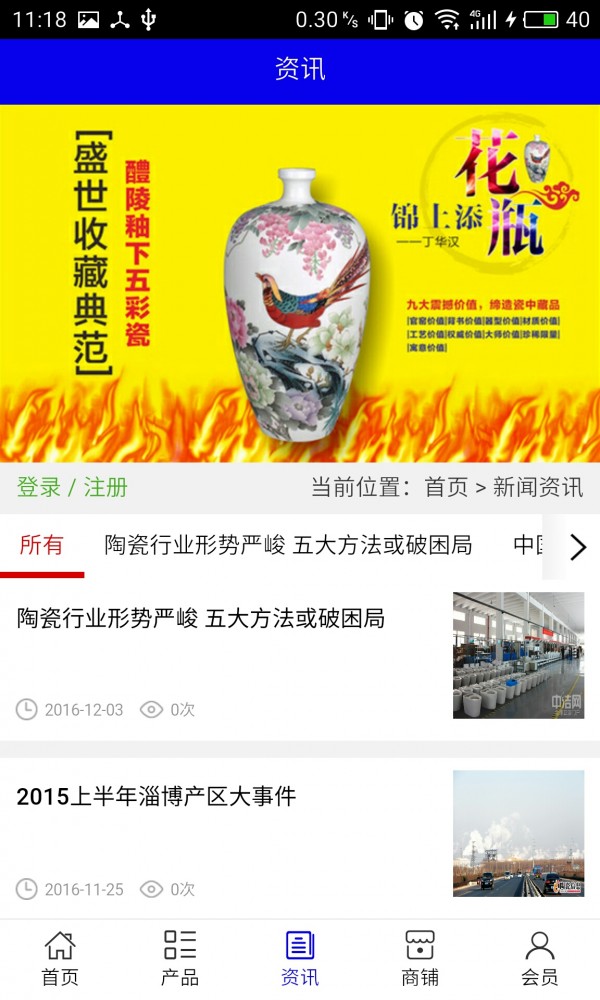This screenshot has height=1000, width=600.
Task: Select the 所有 category tab
Action: 41,545
